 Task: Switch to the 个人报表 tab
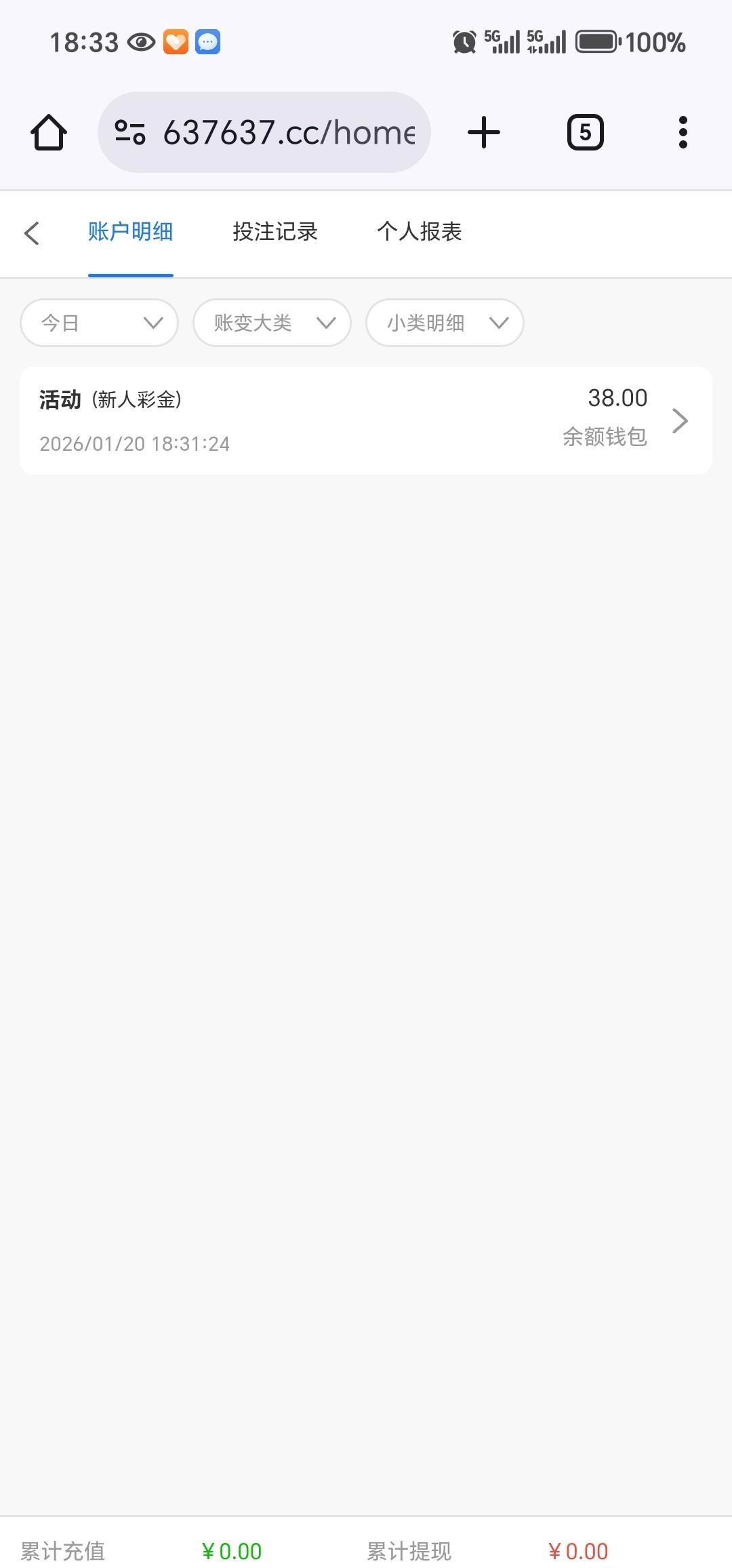pyautogui.click(x=420, y=232)
